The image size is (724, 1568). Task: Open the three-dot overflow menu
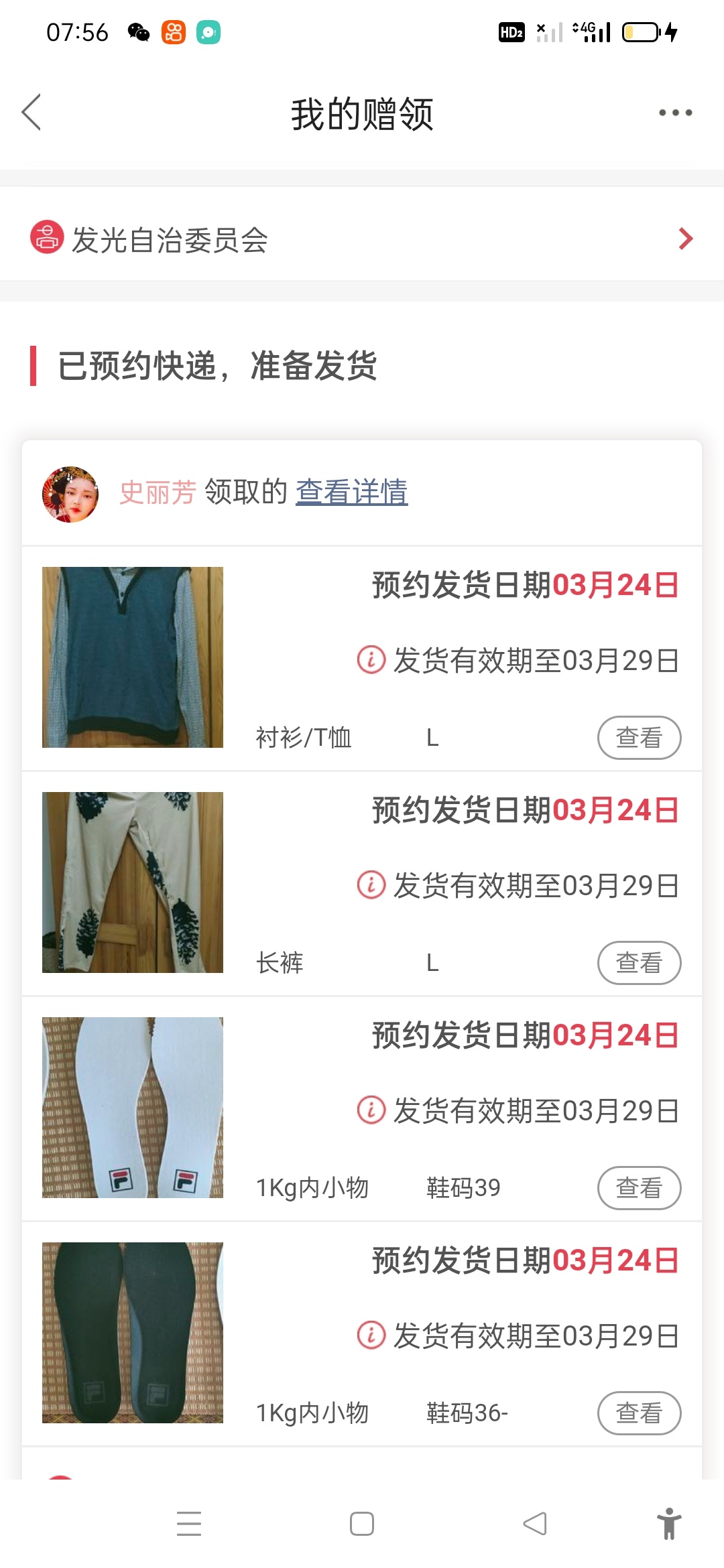click(x=675, y=113)
